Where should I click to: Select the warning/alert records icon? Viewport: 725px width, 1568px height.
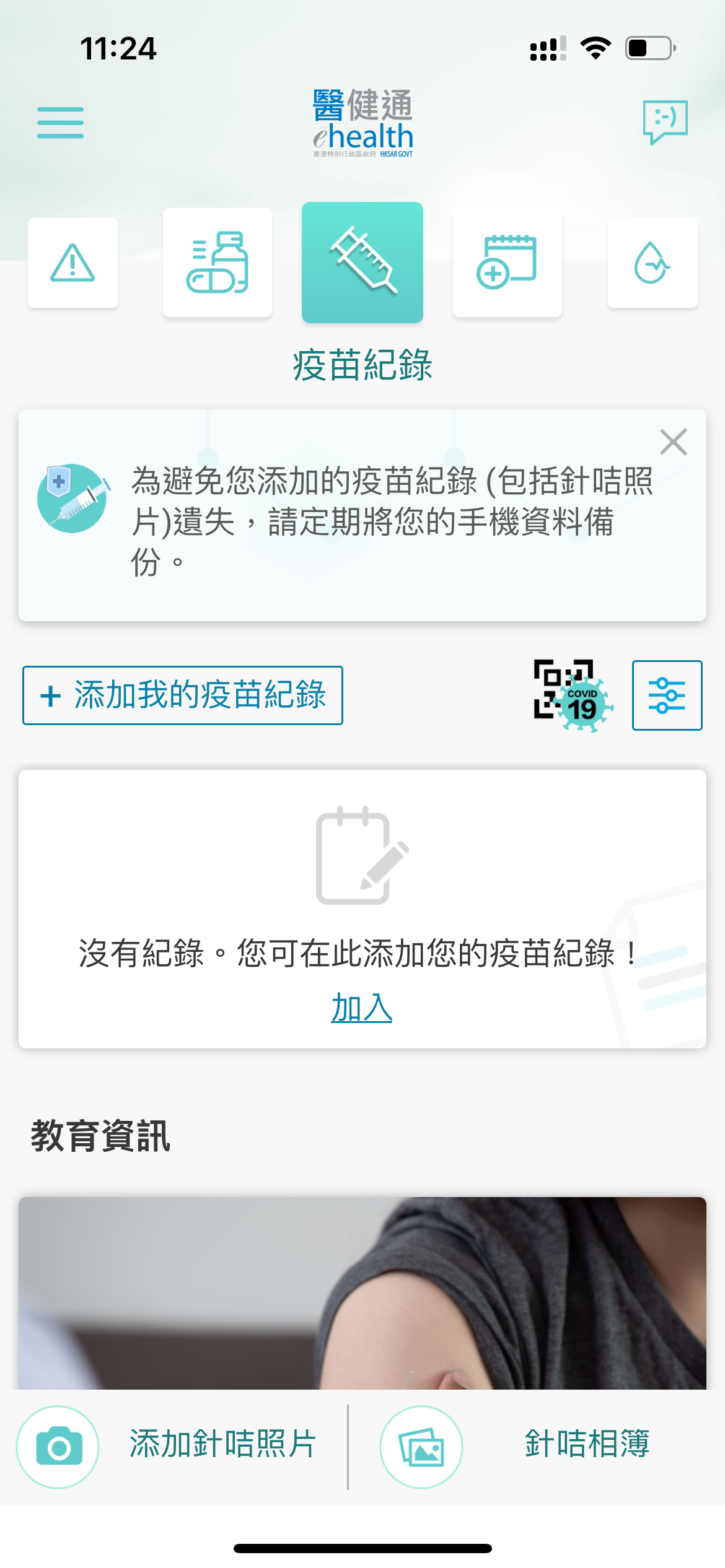[x=72, y=263]
